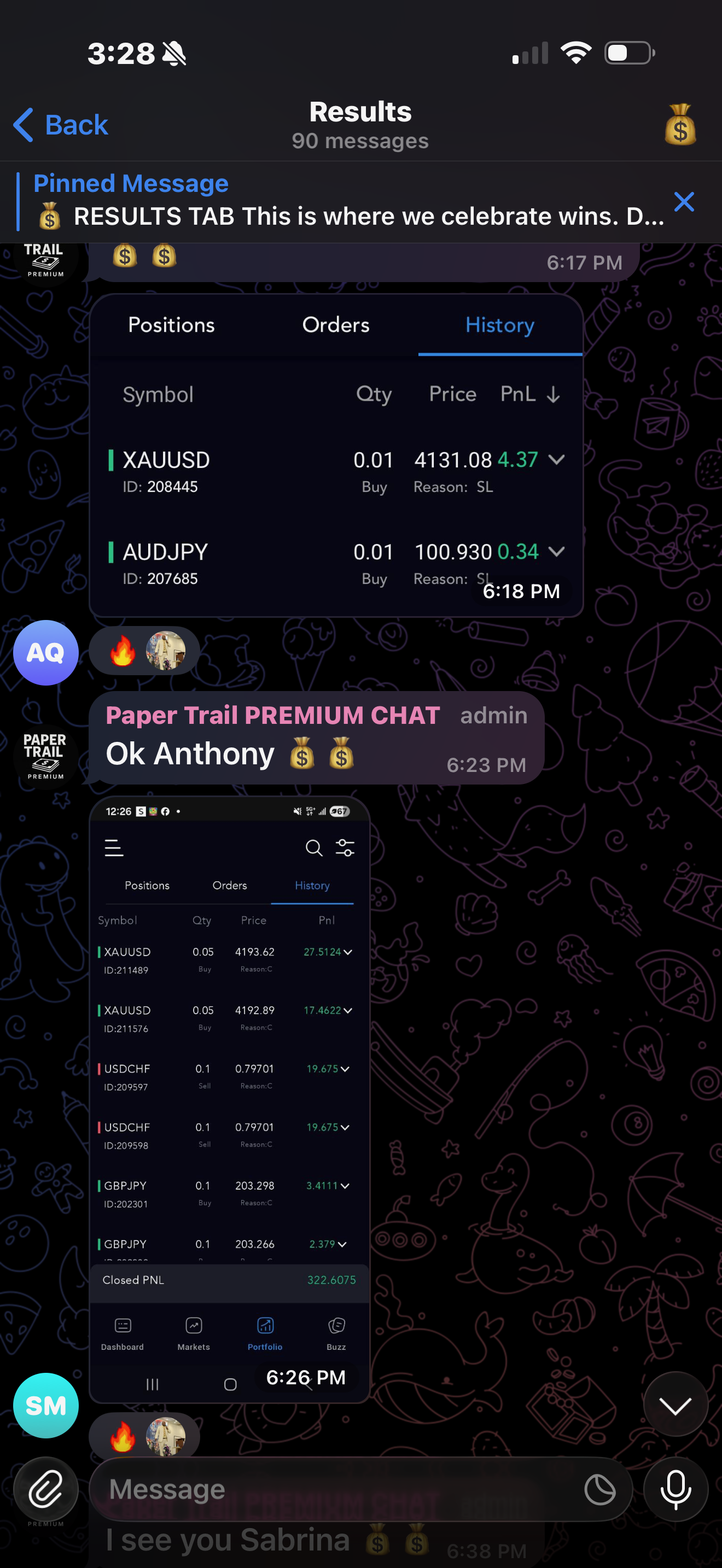This screenshot has height=1568, width=722.
Task: Tap the fire reaction under the 6:26 PM image
Action: pos(123,1437)
